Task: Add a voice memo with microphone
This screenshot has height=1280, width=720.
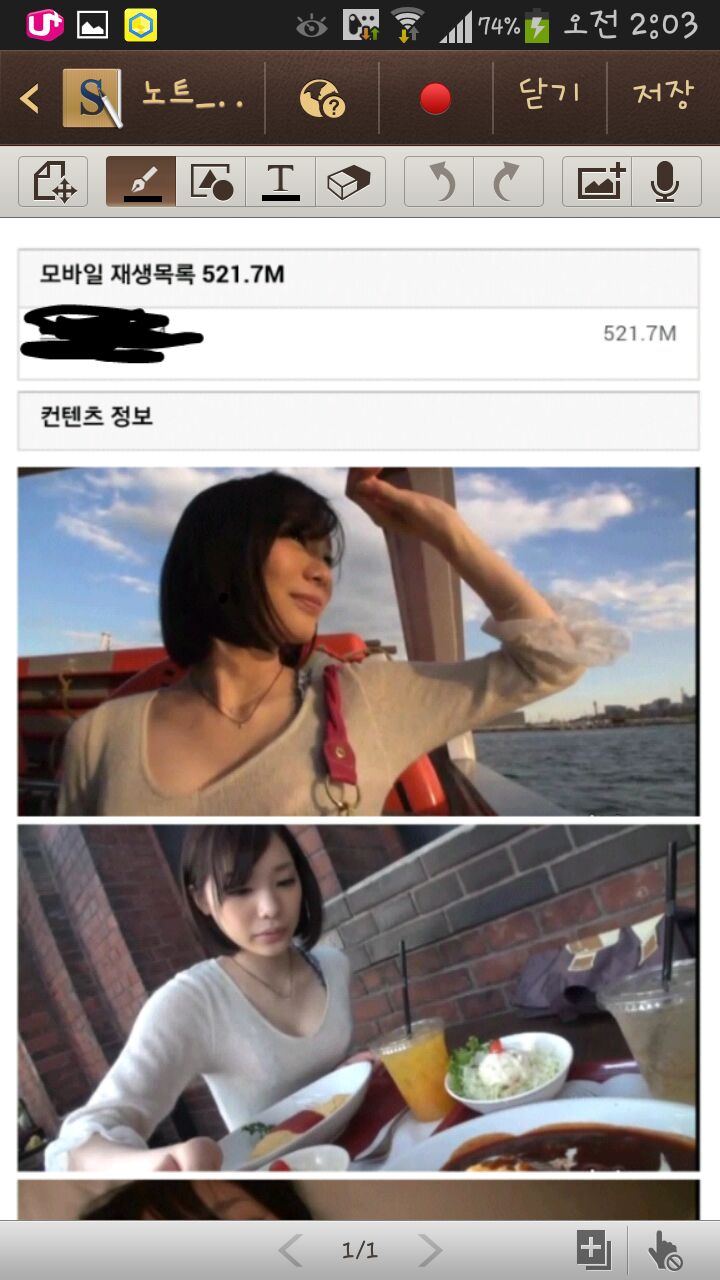Action: point(665,182)
